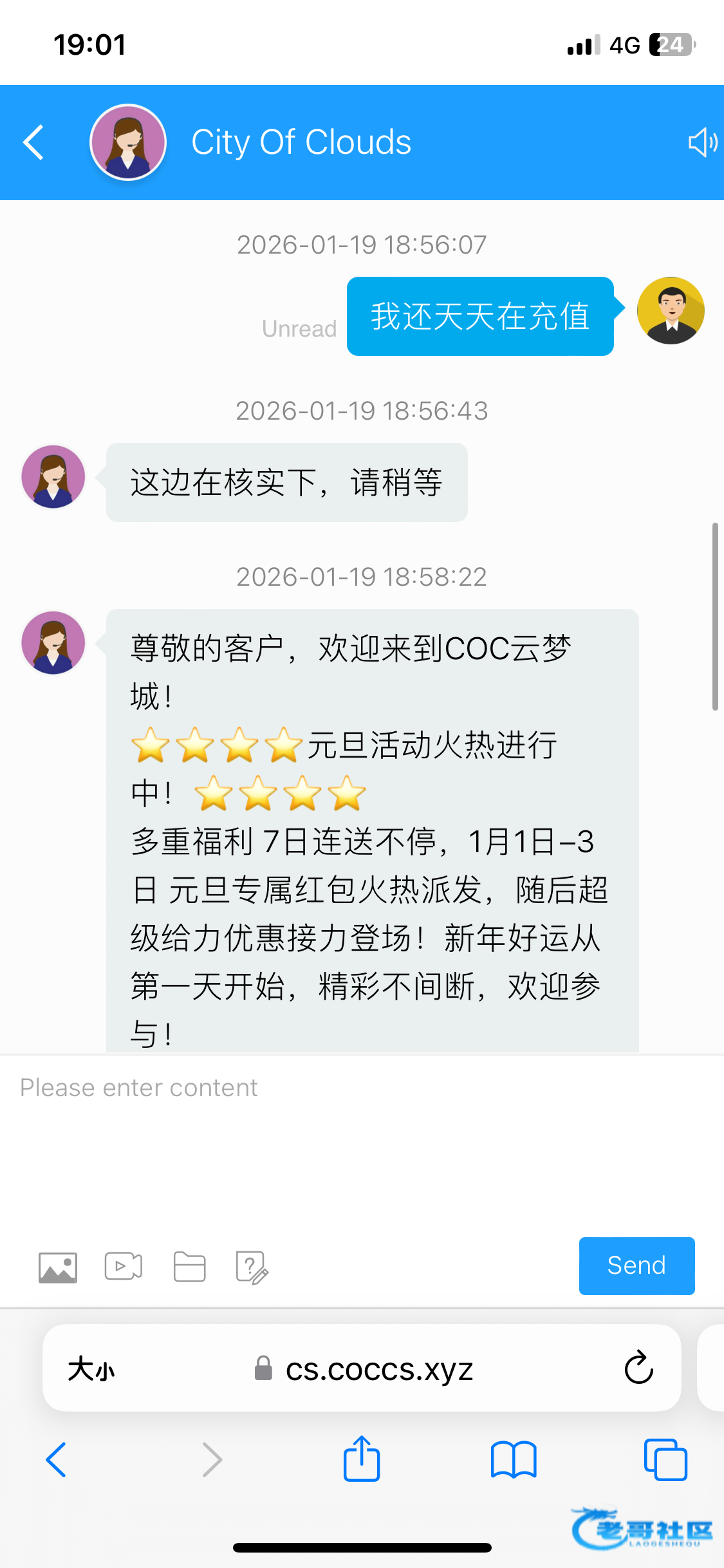The width and height of the screenshot is (724, 1568).
Task: Attach a video to the chat
Action: [124, 1267]
